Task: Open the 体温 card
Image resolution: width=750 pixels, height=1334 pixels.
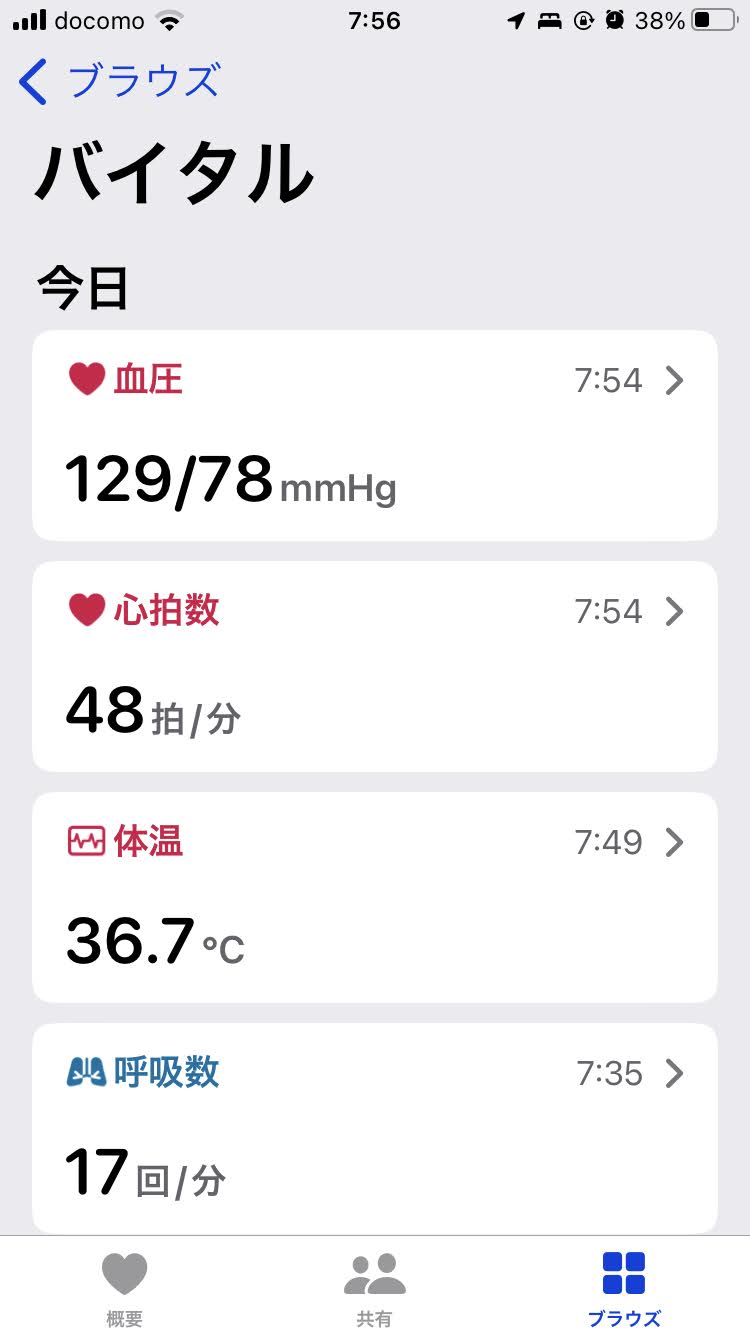Action: [375, 898]
